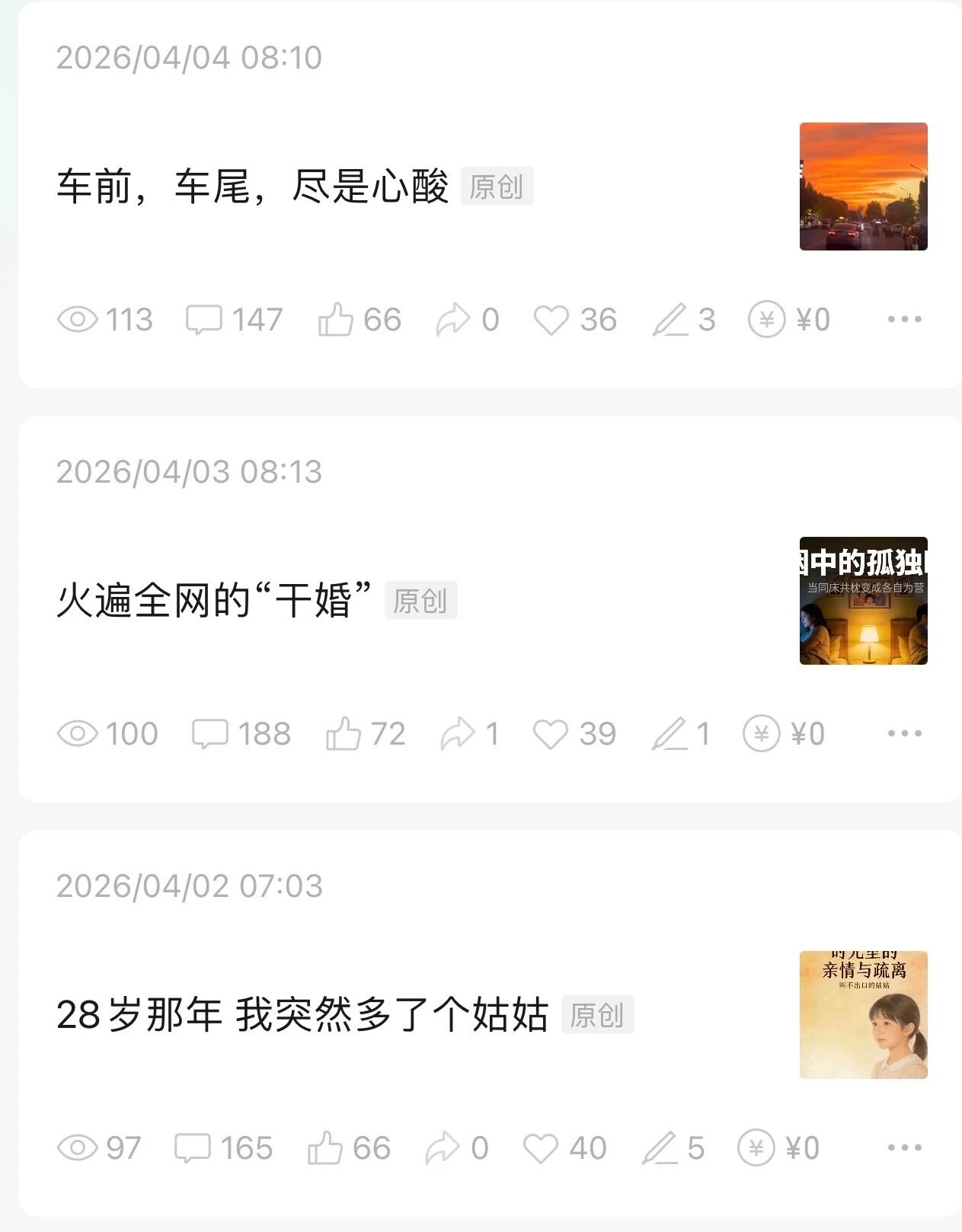Open the article 28岁那年 我突然多了个姑姑
The image size is (962, 1232).
point(302,1015)
